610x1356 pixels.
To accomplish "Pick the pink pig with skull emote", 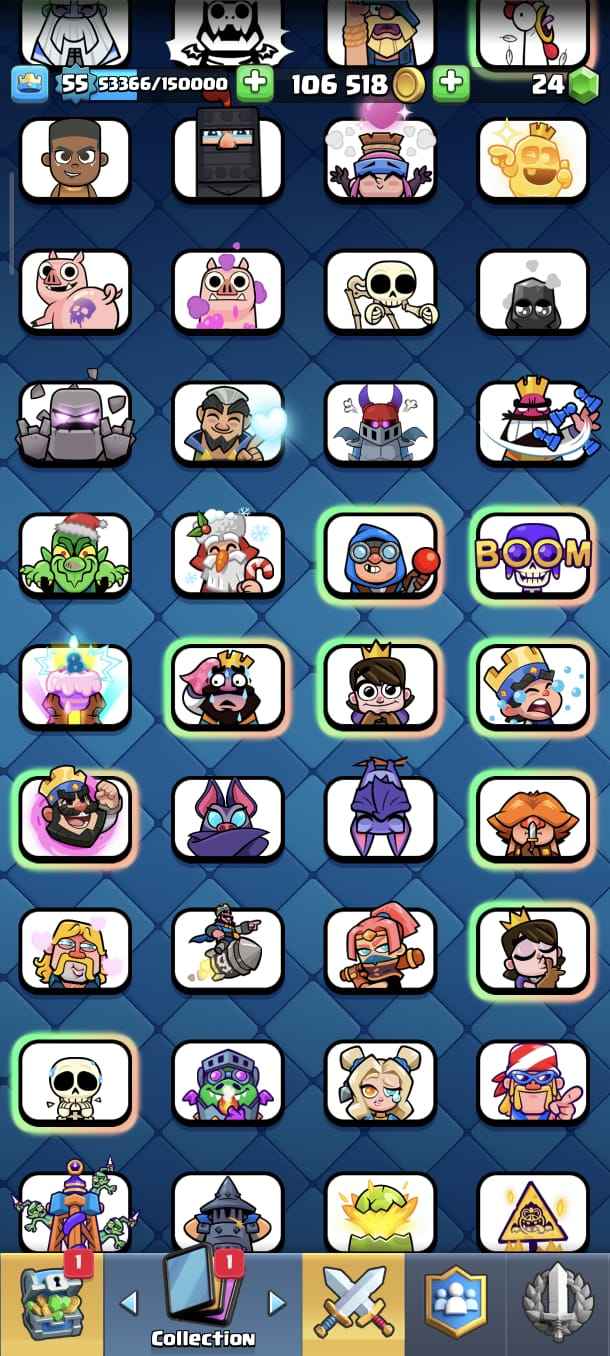I will tap(75, 291).
